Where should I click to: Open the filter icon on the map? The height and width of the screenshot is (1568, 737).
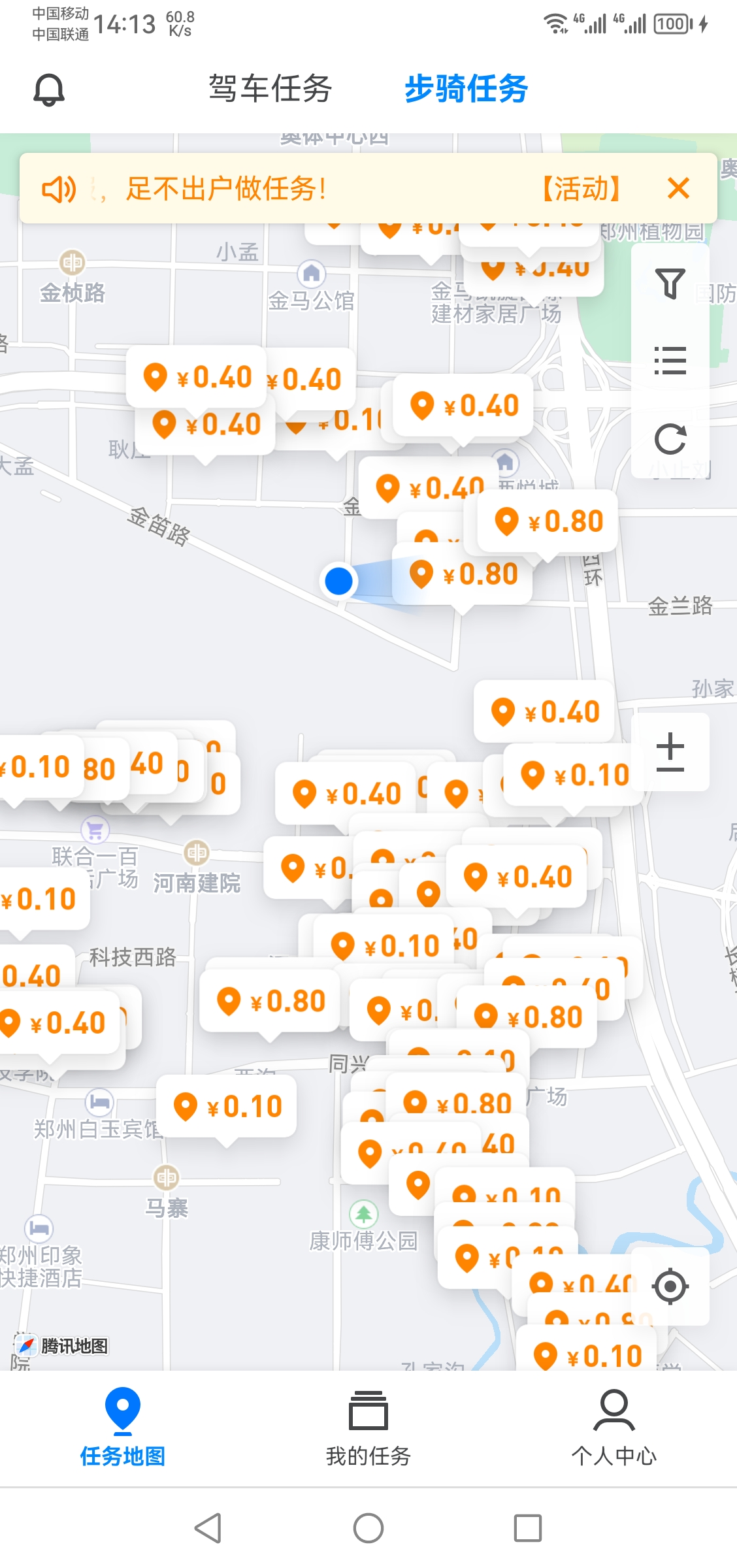tap(672, 284)
